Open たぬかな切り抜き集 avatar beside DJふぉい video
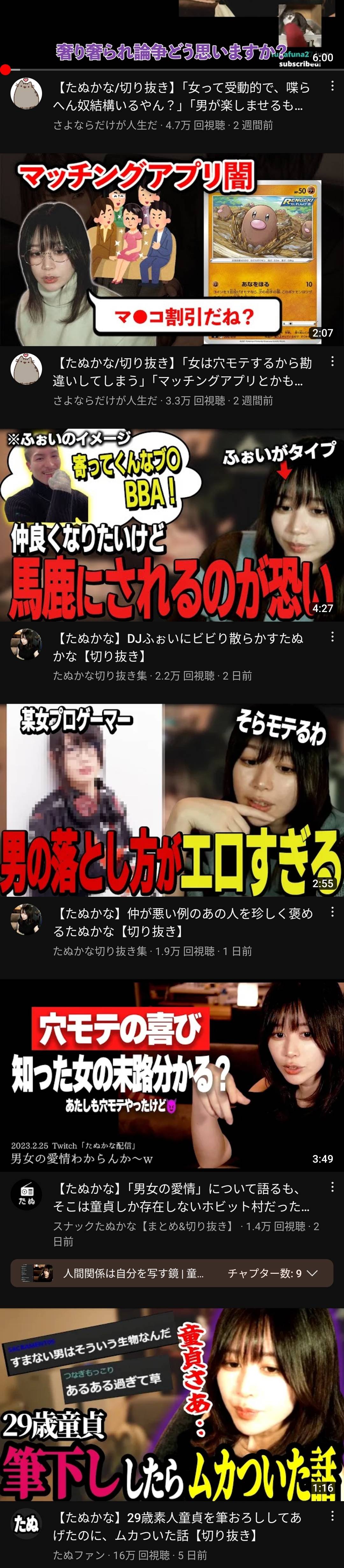The image size is (344, 1568). pyautogui.click(x=26, y=644)
